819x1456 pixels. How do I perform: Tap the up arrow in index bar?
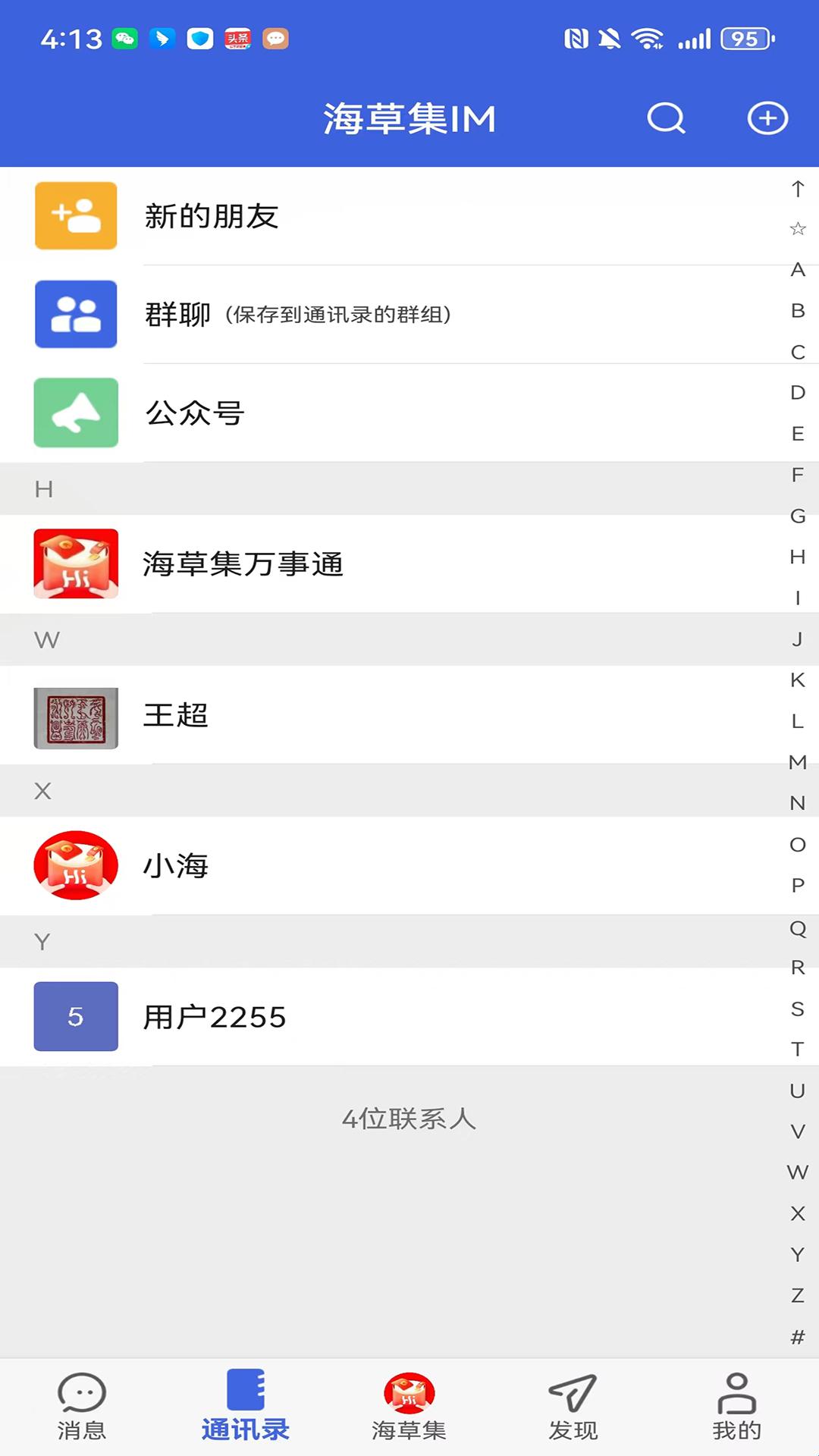click(x=797, y=189)
